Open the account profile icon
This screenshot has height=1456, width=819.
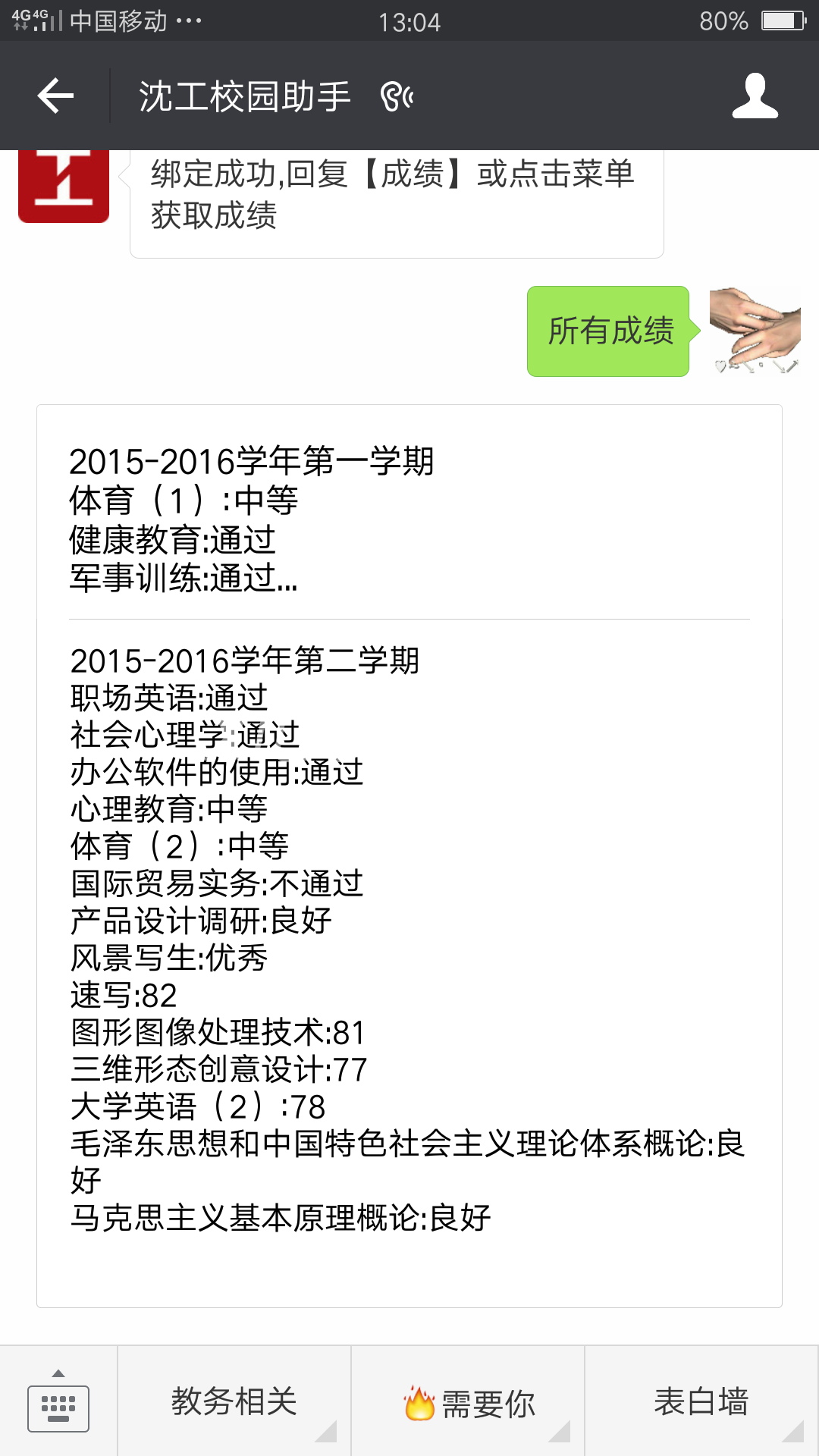[x=755, y=96]
